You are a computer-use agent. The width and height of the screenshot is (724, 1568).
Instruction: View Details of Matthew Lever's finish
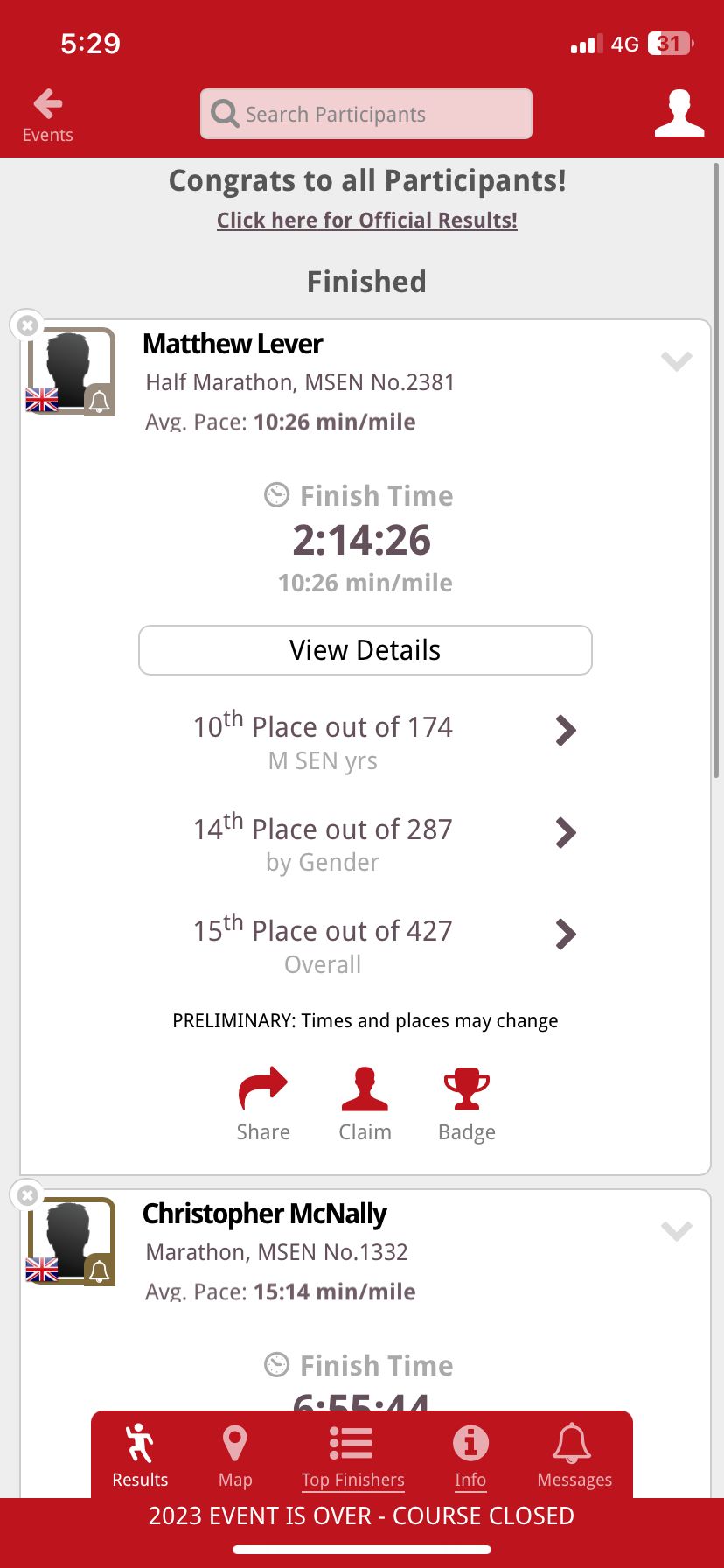(x=365, y=650)
